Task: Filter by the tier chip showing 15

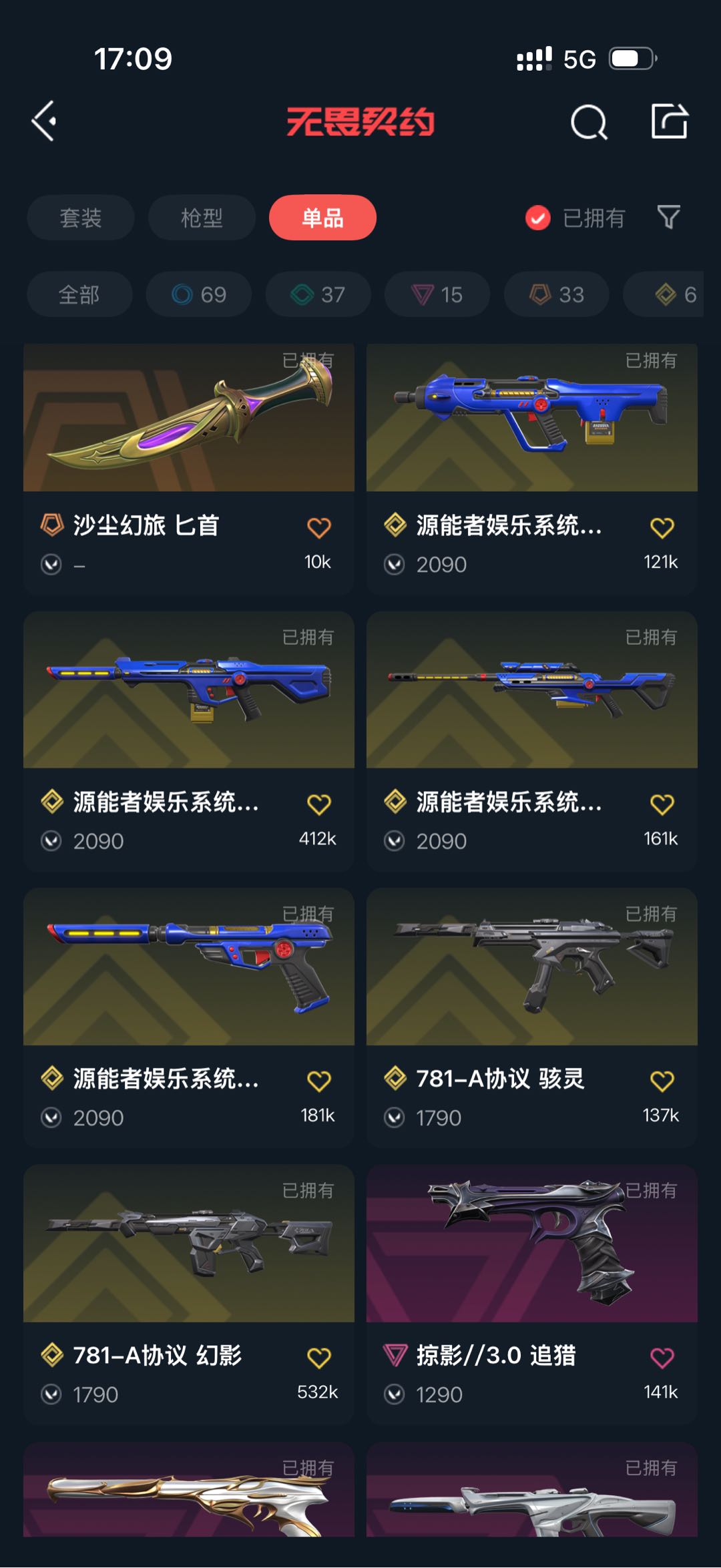Action: point(437,294)
